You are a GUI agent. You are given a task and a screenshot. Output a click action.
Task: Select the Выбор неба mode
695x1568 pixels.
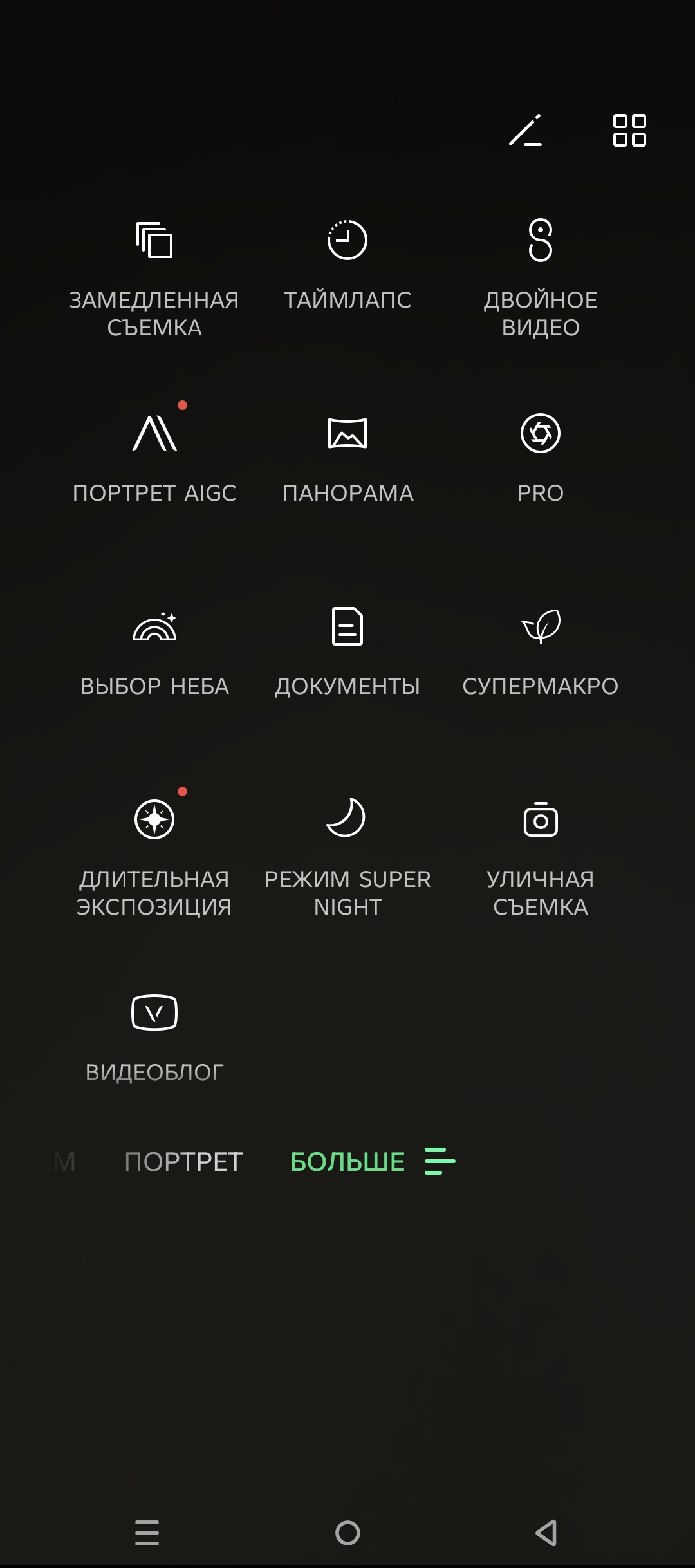coord(154,650)
